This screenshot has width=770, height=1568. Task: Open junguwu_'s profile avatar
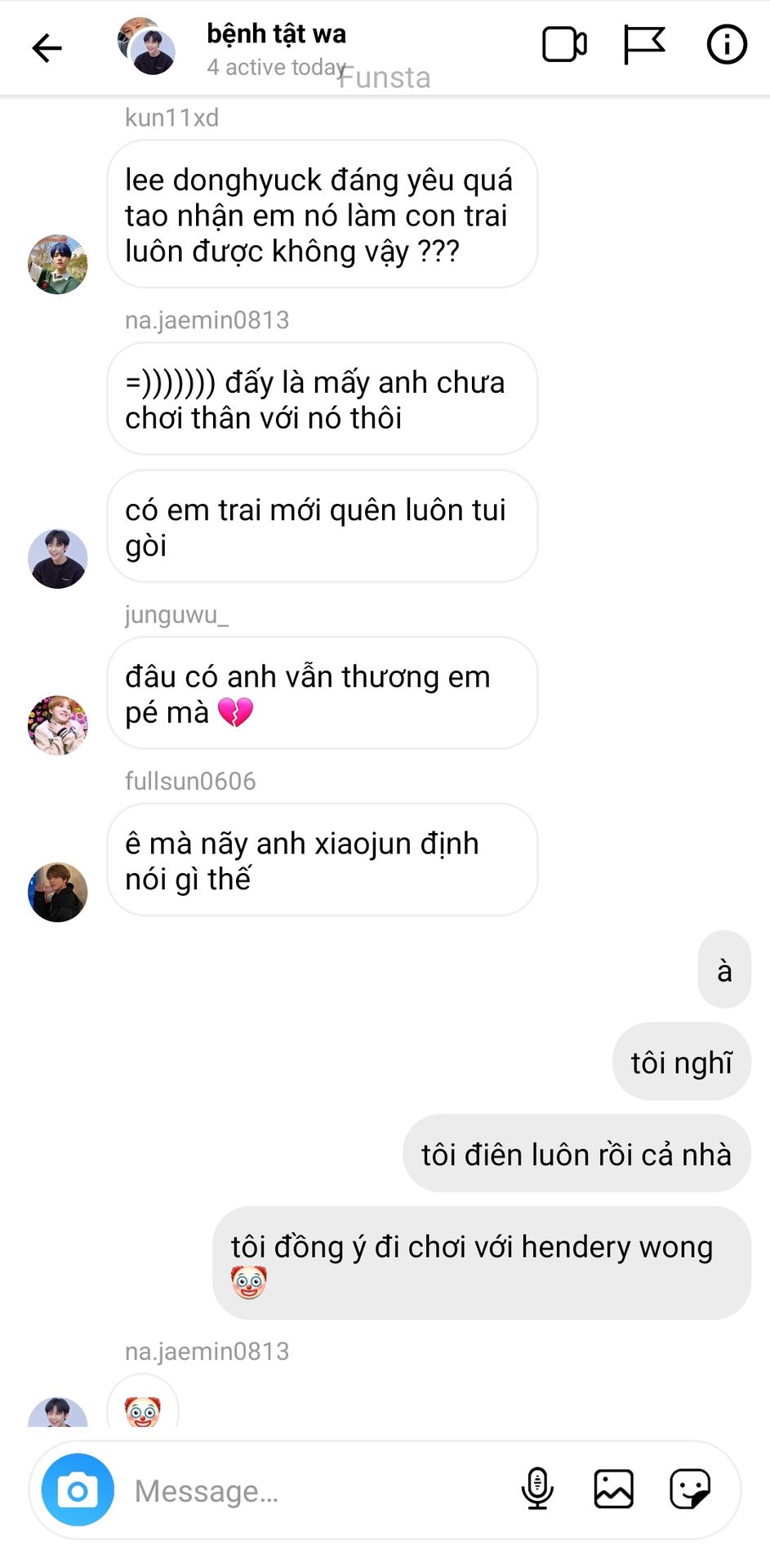[58, 725]
